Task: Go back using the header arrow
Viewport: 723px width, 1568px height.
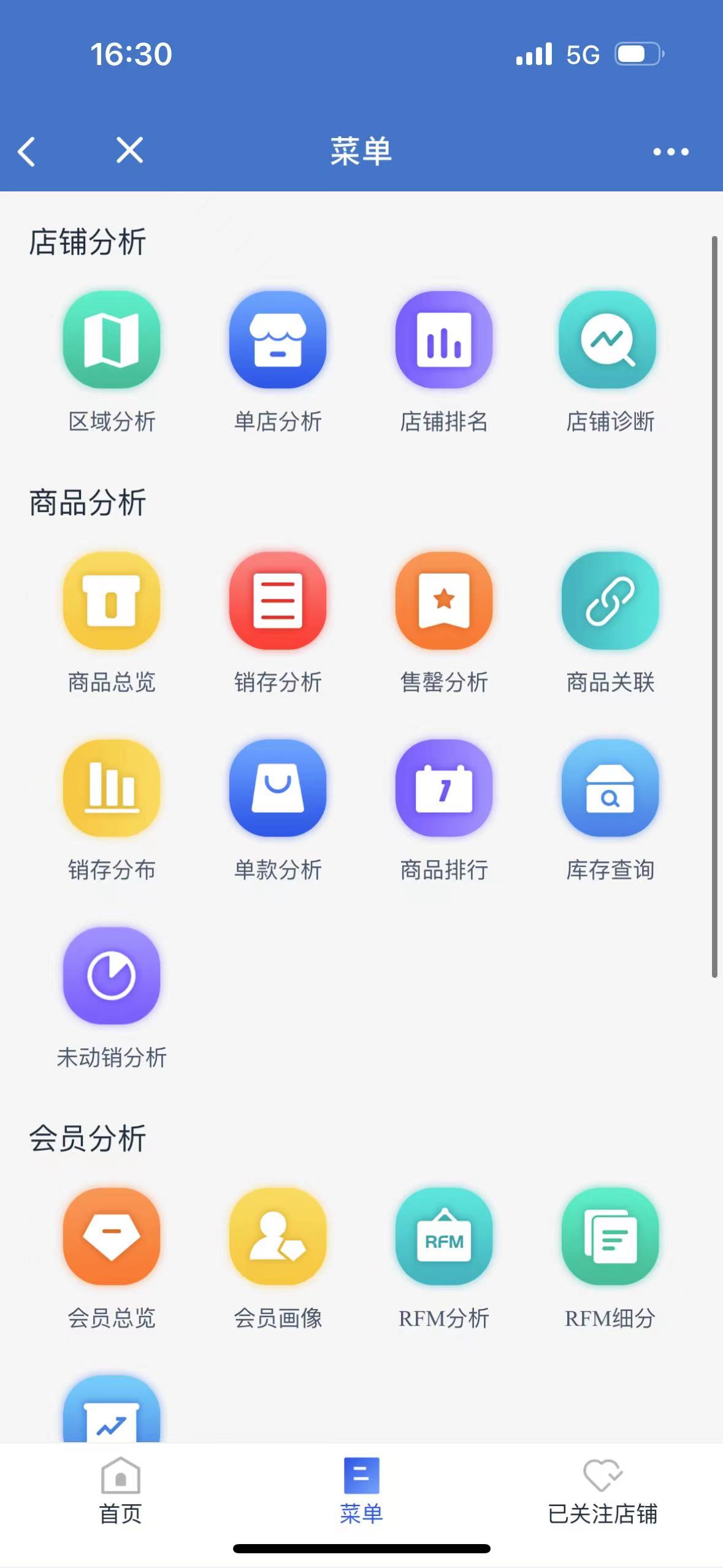Action: (27, 151)
